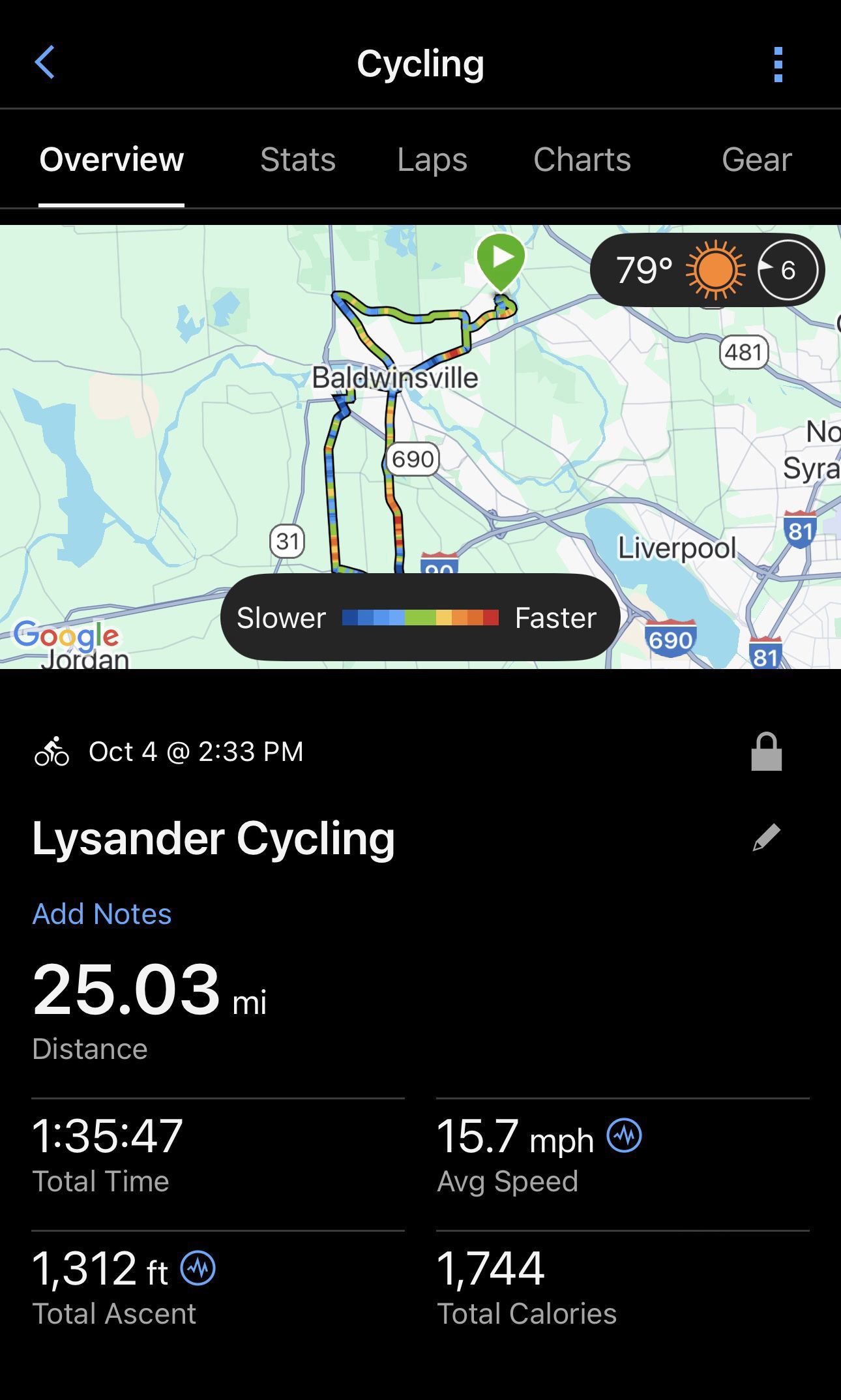Open the Charts tab
This screenshot has width=841, height=1400.
click(x=582, y=160)
